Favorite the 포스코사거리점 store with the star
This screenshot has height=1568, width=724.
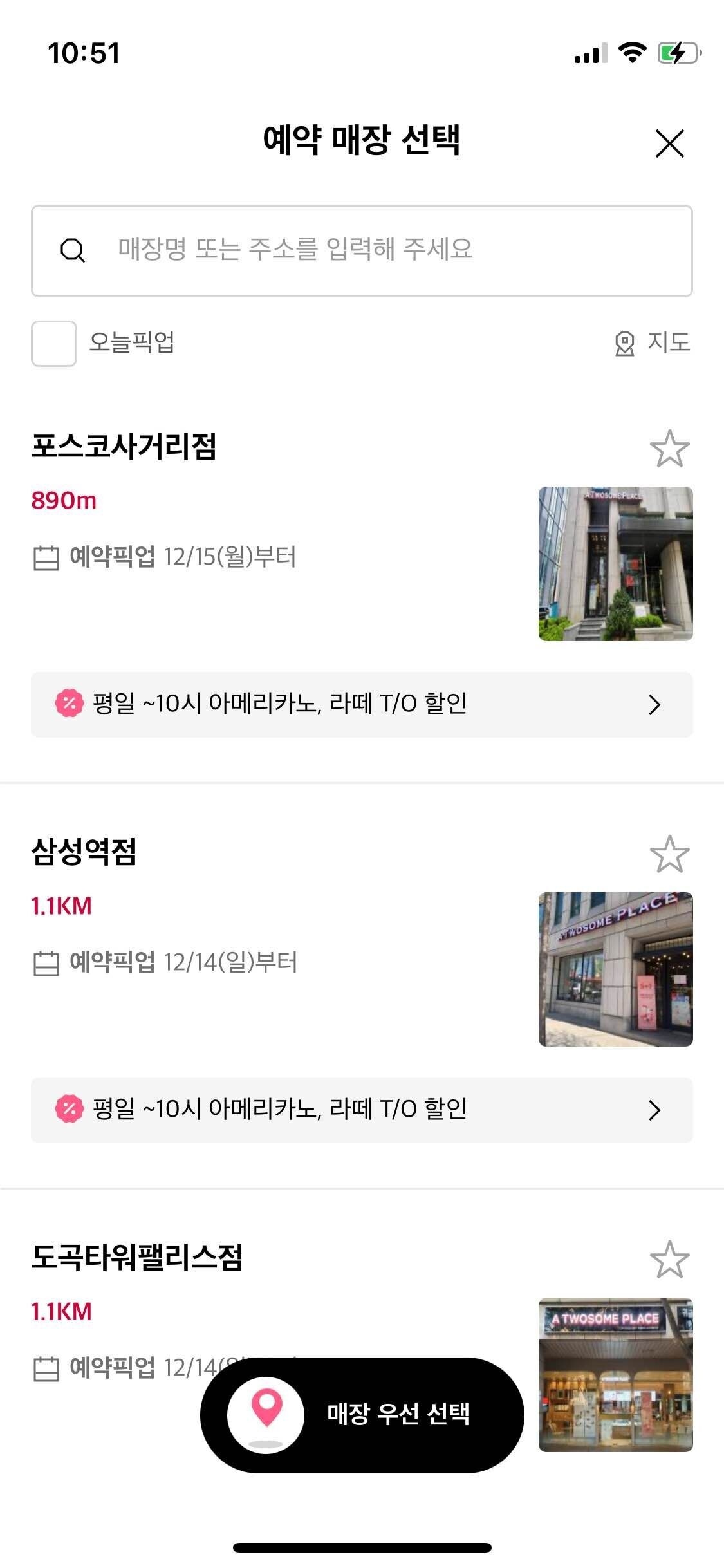[x=669, y=449]
